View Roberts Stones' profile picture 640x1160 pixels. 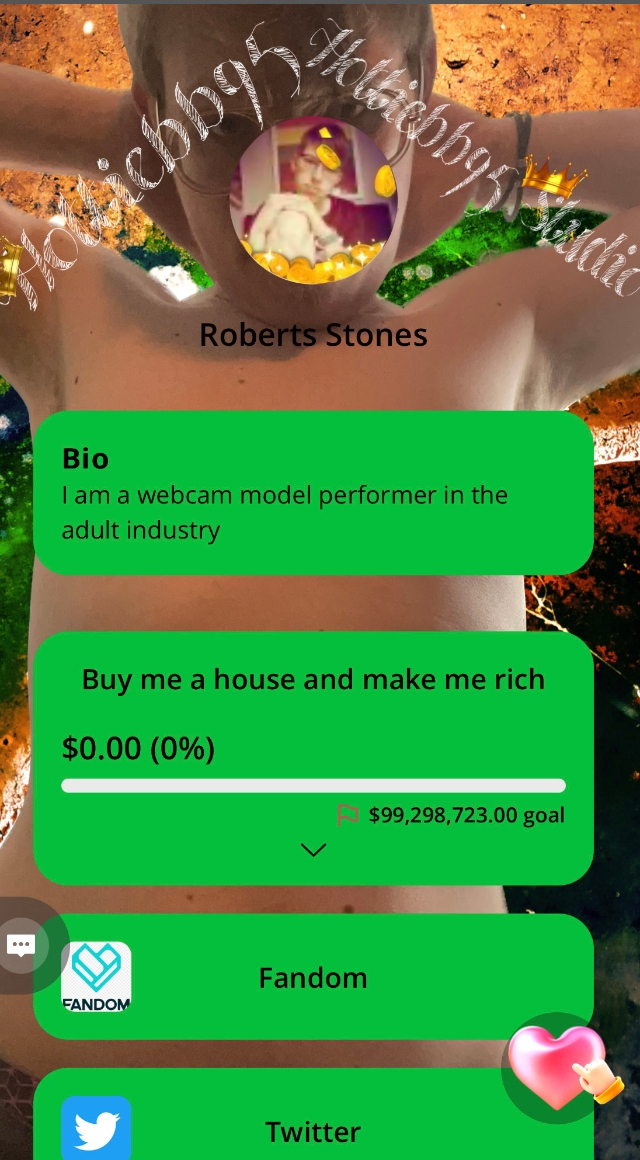[313, 201]
